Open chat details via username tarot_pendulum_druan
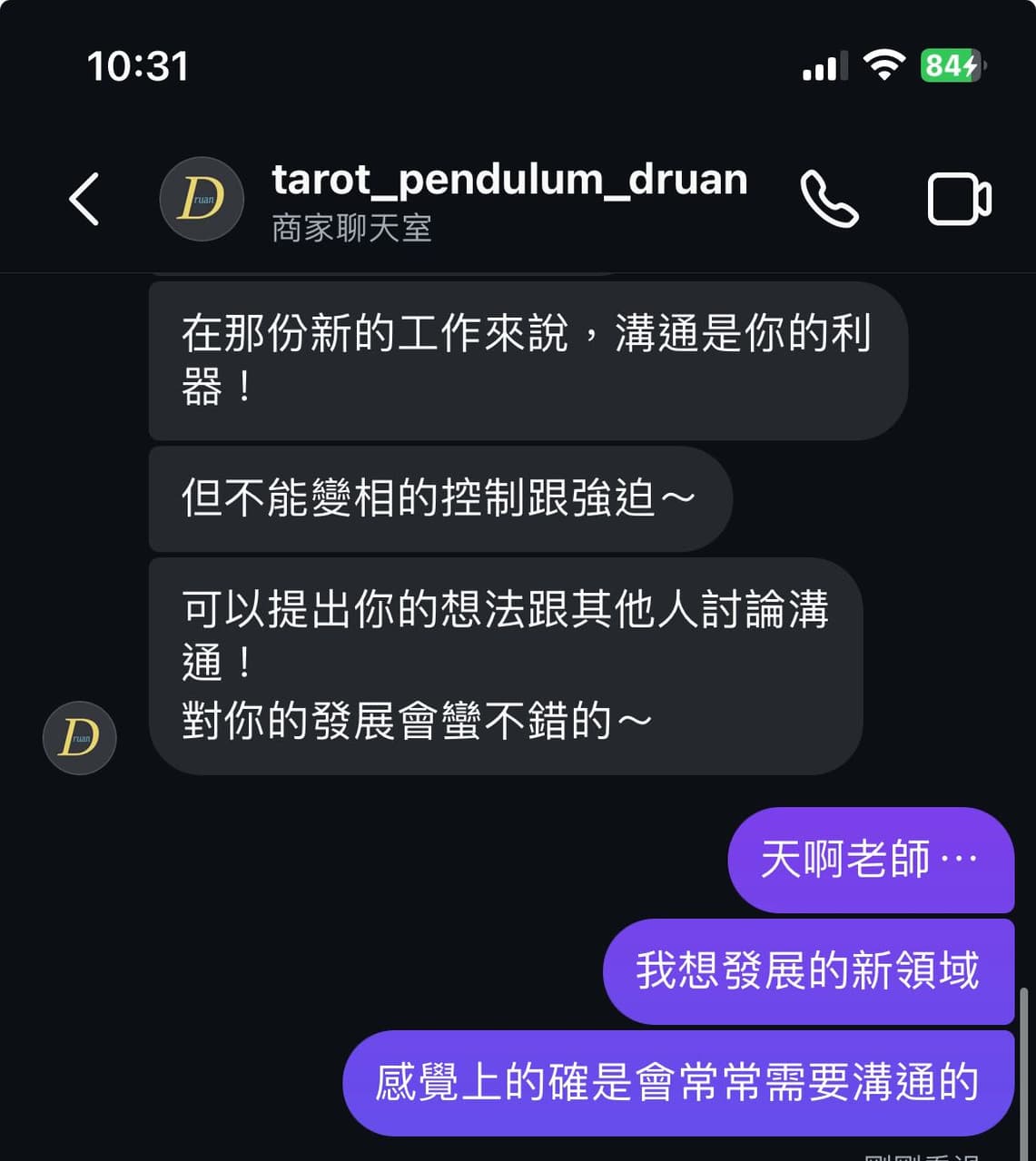Viewport: 1036px width, 1161px height. pyautogui.click(x=510, y=179)
